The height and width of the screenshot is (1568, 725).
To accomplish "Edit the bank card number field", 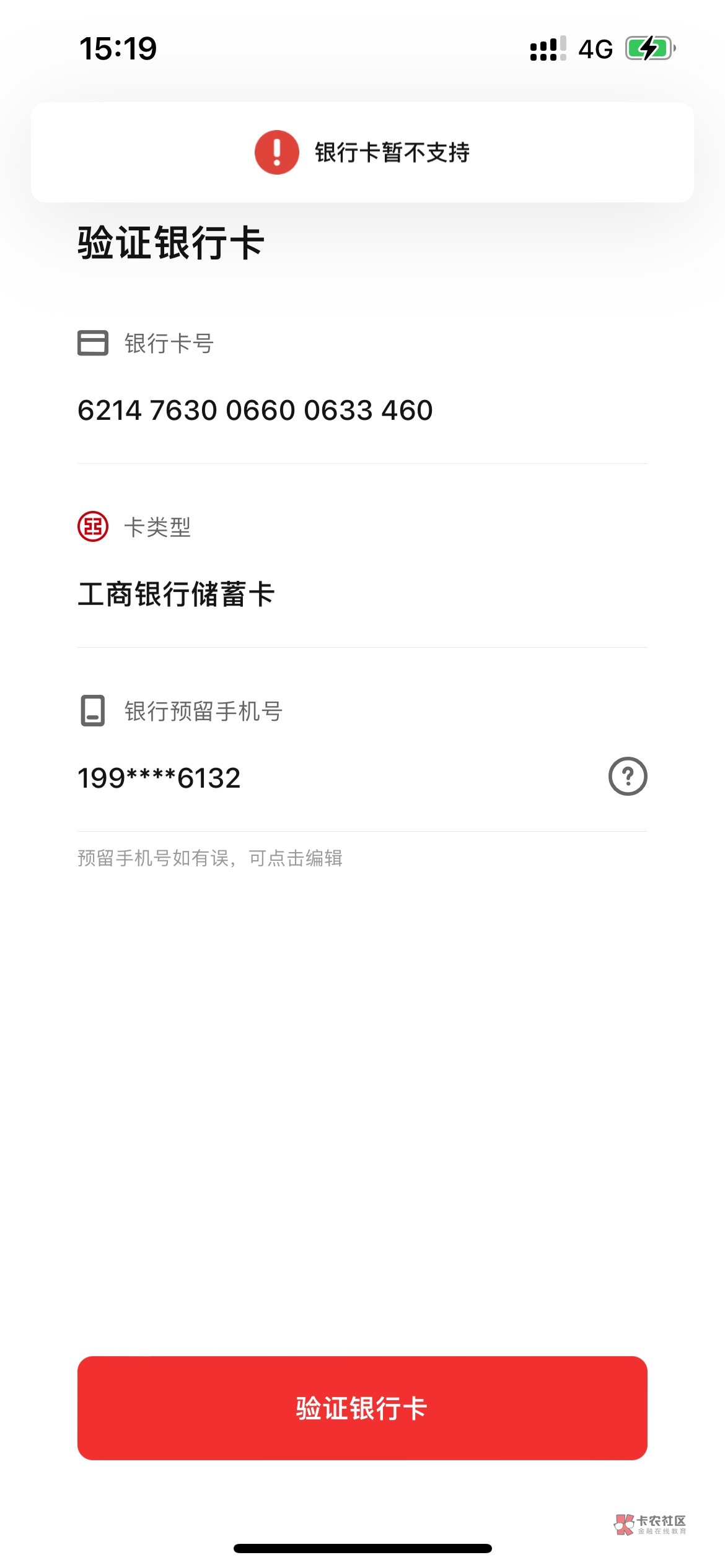I will [x=255, y=411].
